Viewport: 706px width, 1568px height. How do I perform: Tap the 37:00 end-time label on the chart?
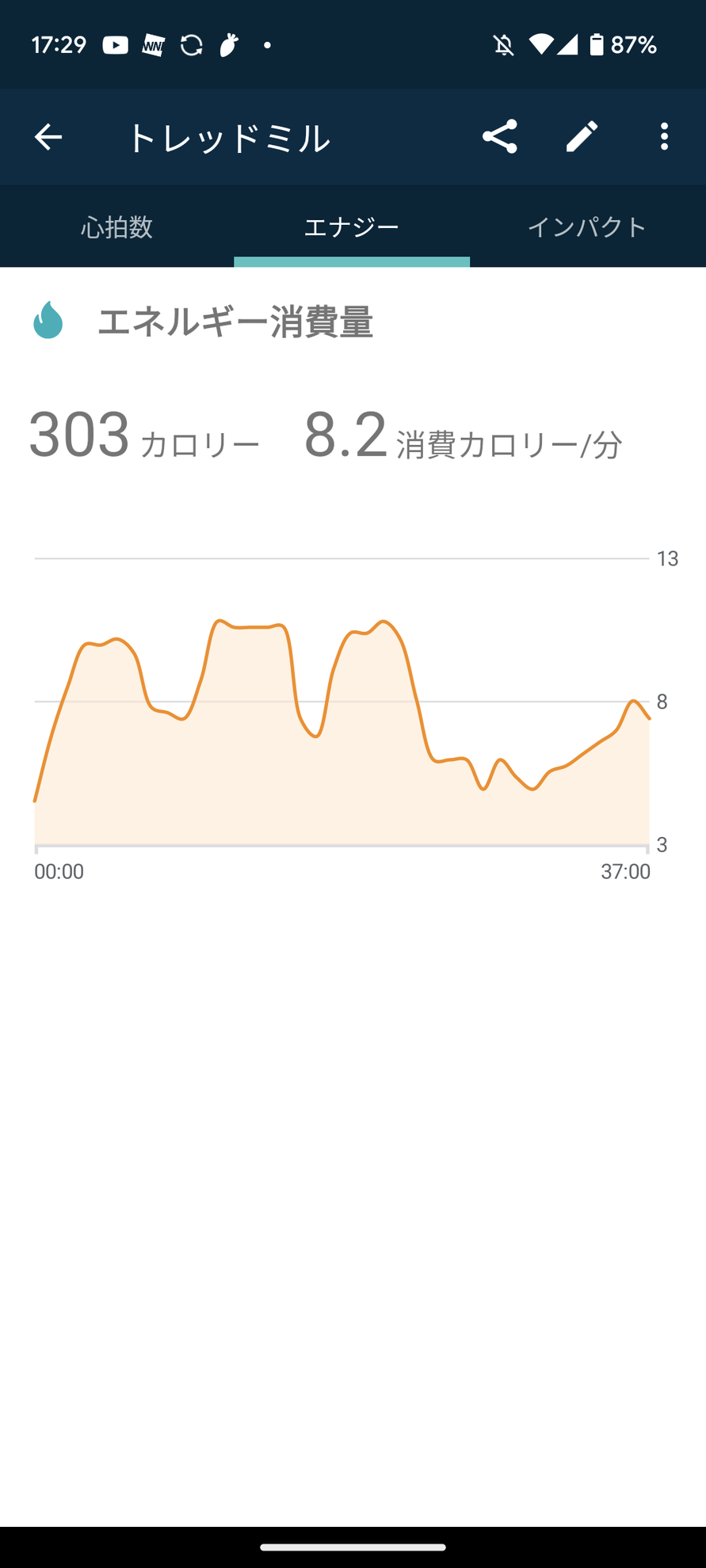click(x=627, y=871)
